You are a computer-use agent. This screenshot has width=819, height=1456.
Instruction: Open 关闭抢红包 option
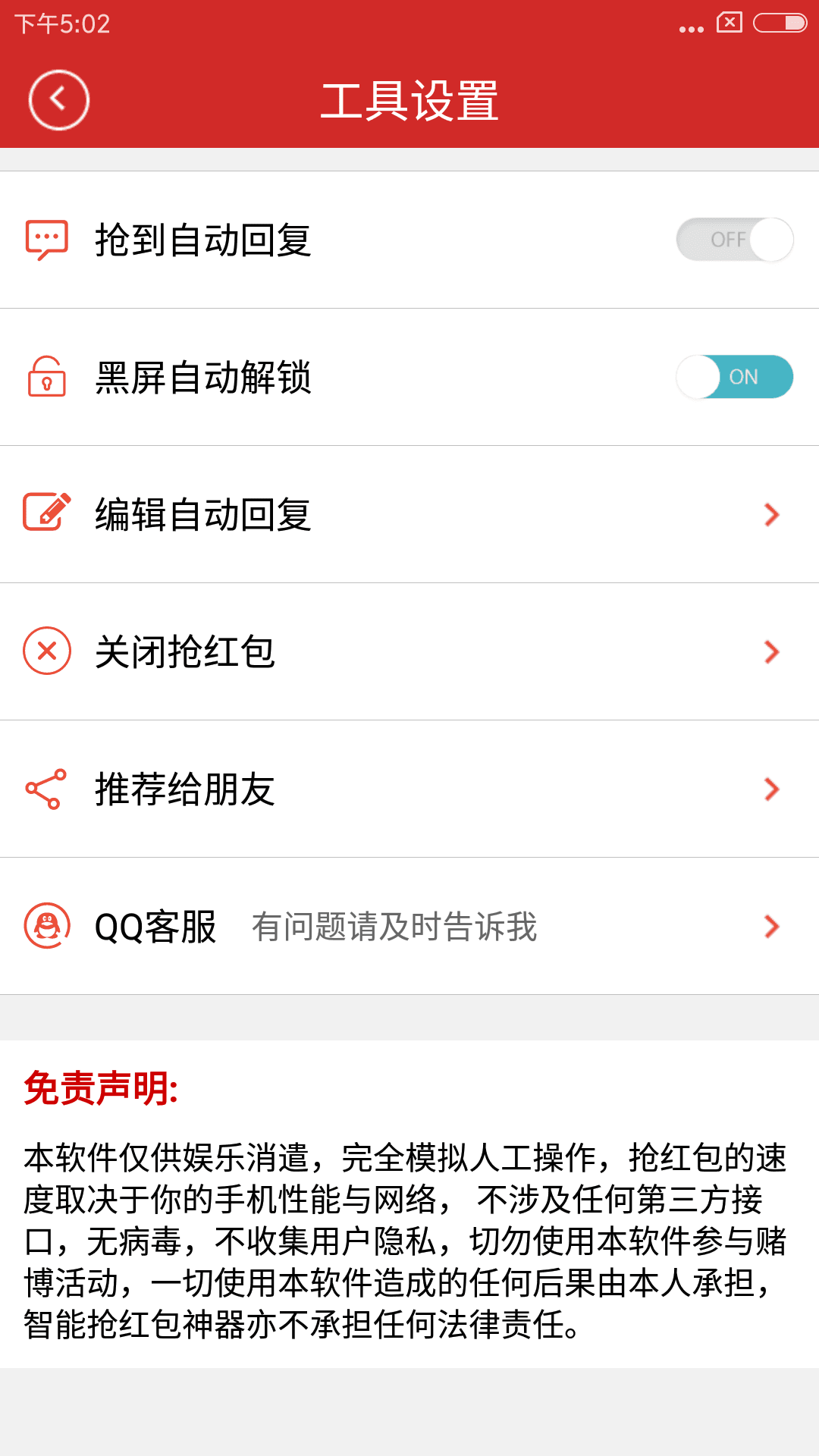(x=409, y=651)
